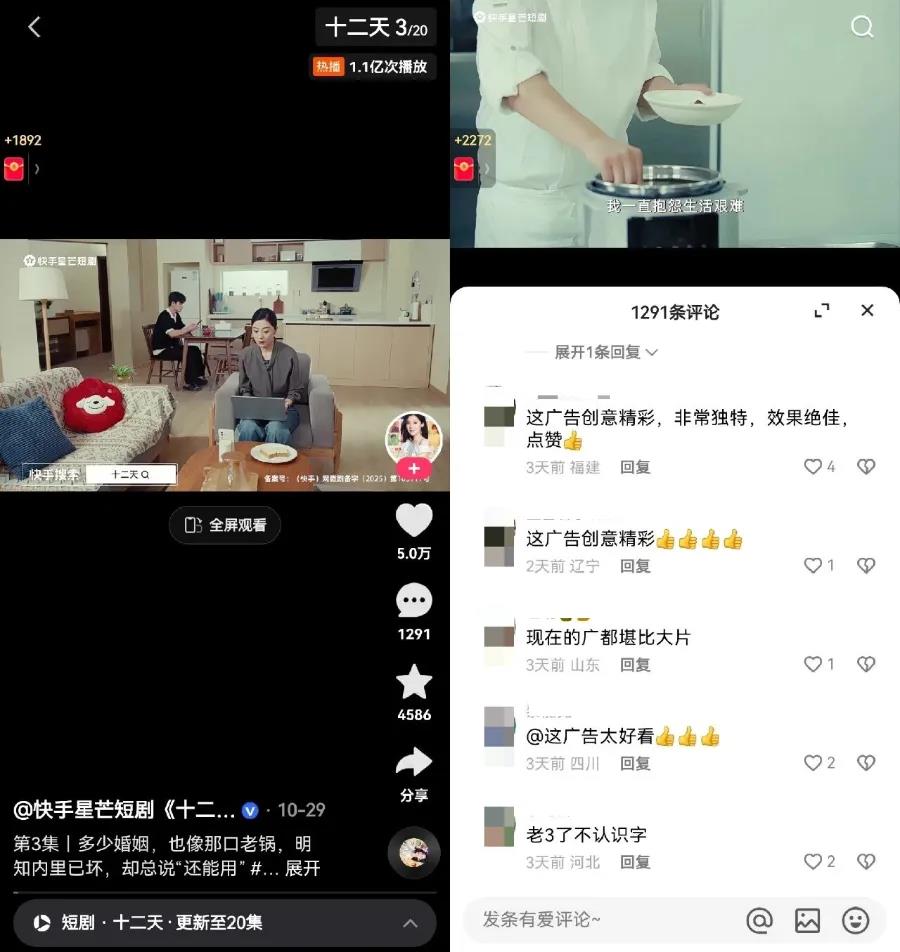Open episode list via chevron on 更新至20集 bar

click(x=411, y=924)
